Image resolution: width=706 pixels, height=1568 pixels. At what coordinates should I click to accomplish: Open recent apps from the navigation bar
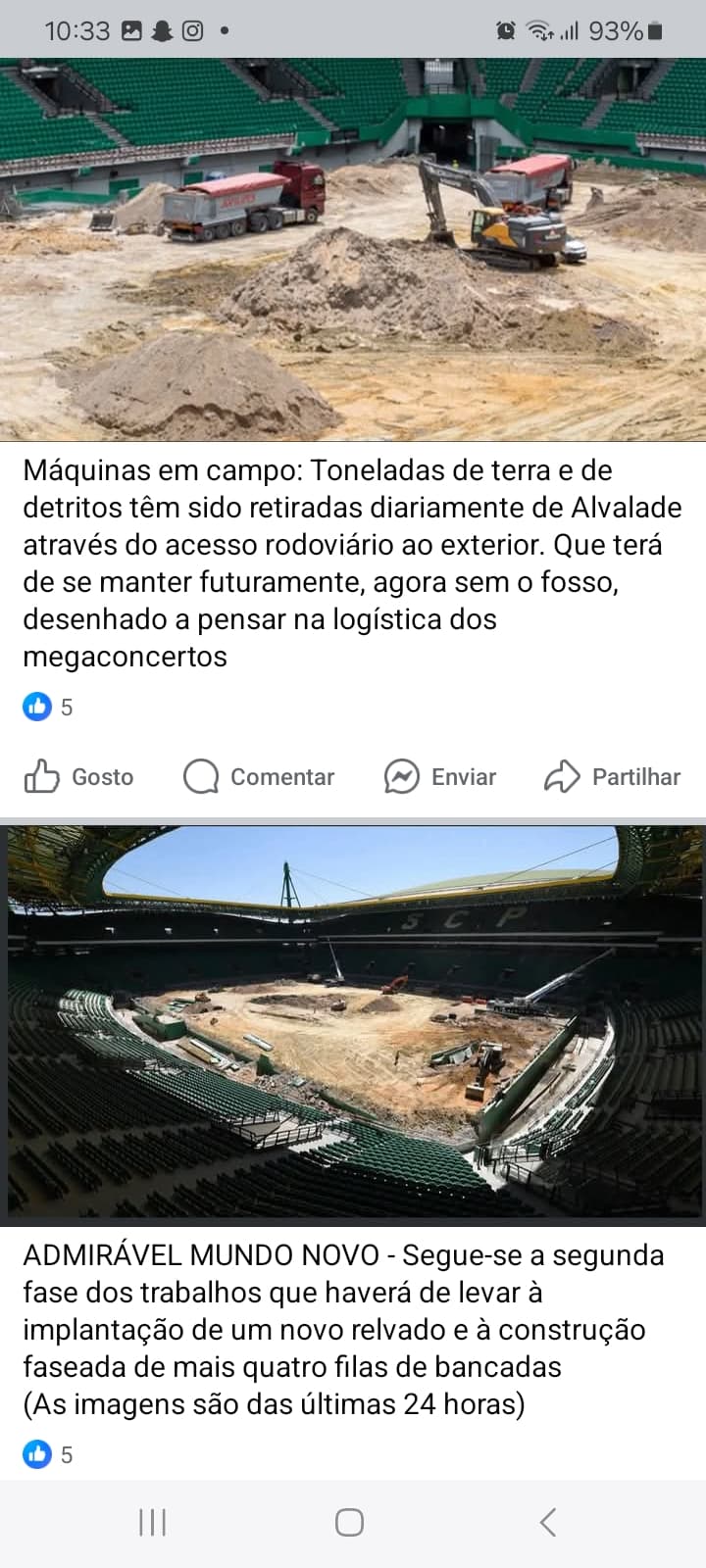pyautogui.click(x=153, y=1522)
